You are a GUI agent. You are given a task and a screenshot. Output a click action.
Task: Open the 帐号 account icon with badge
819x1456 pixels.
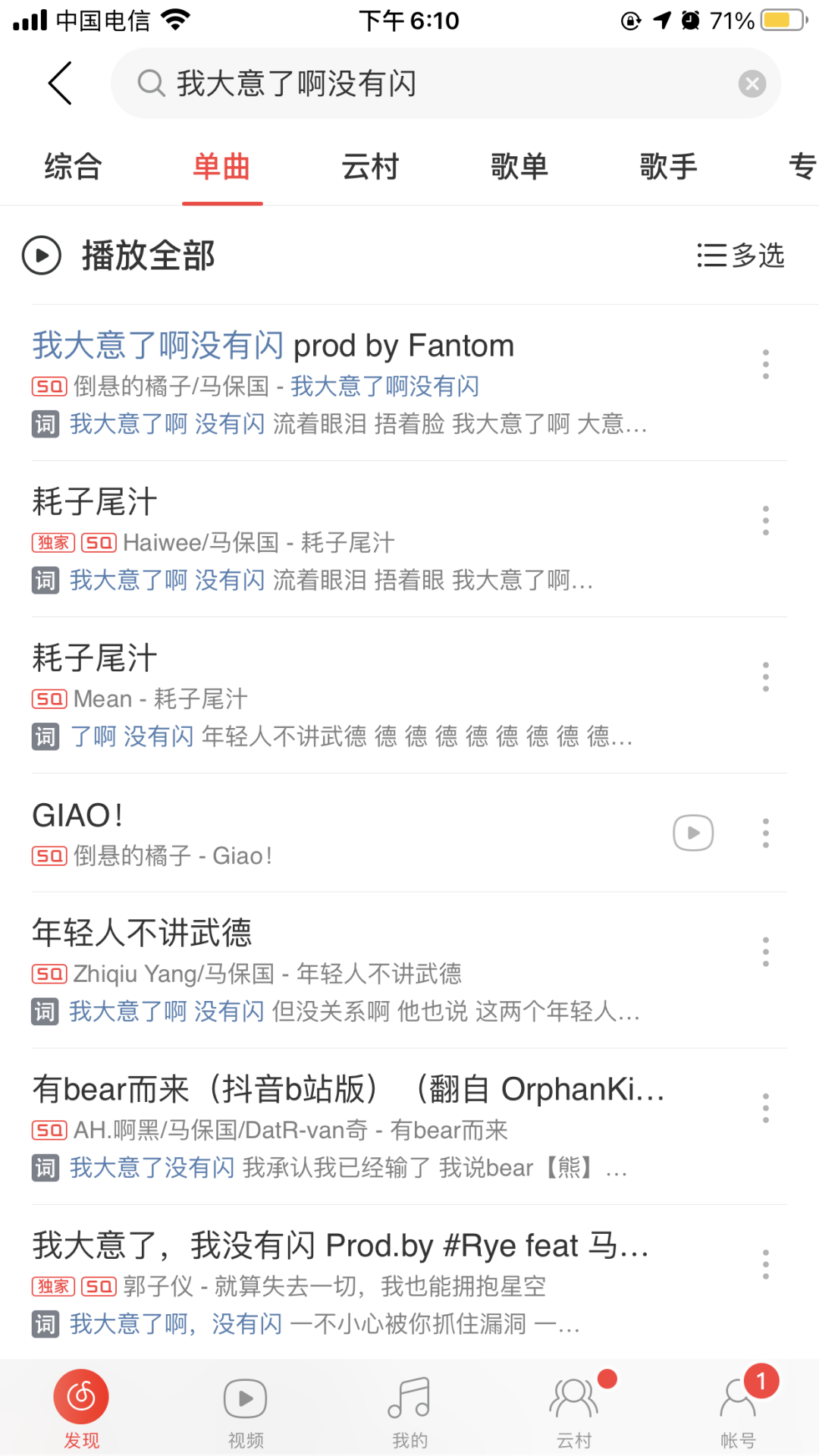coord(737,1398)
